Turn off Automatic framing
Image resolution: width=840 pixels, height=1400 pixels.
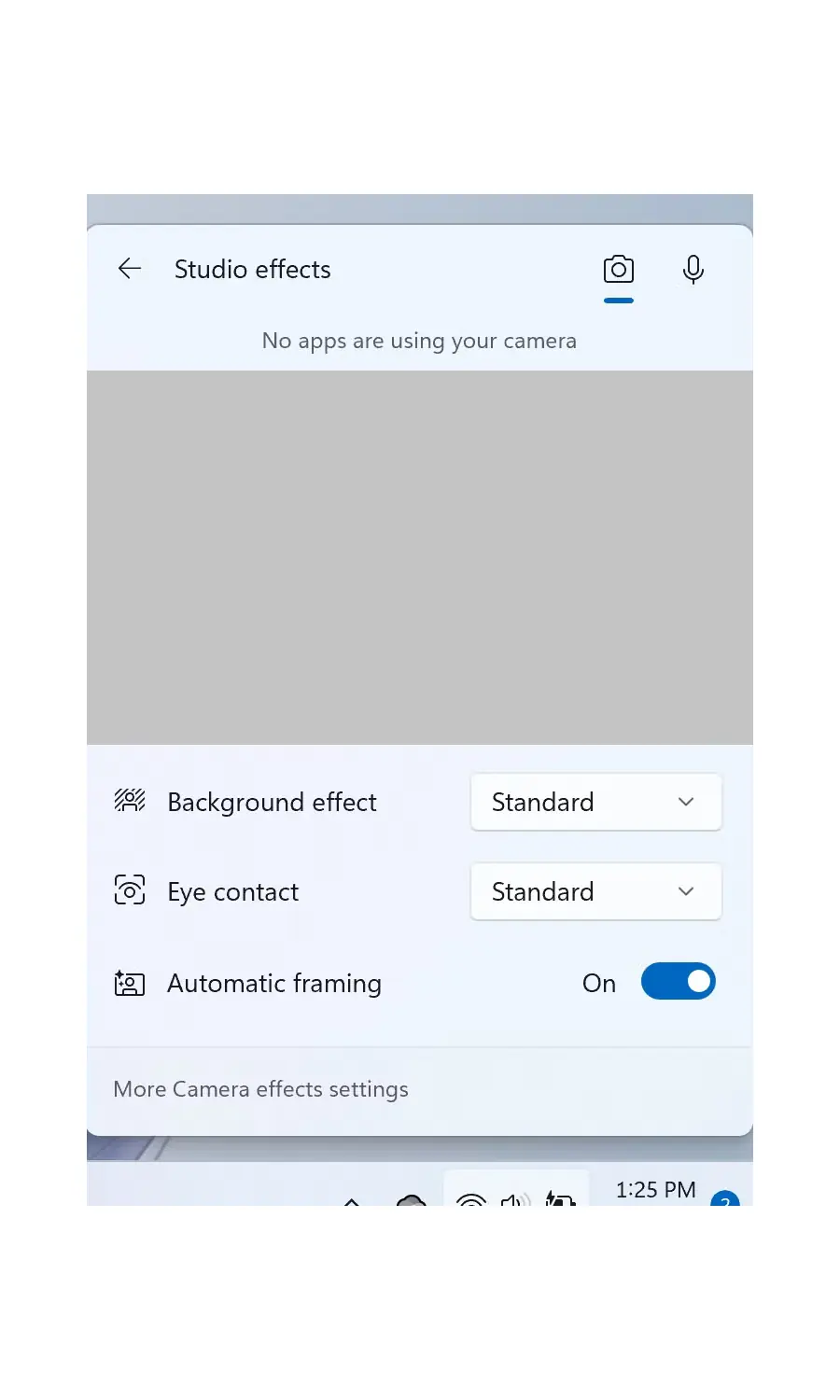pyautogui.click(x=678, y=982)
